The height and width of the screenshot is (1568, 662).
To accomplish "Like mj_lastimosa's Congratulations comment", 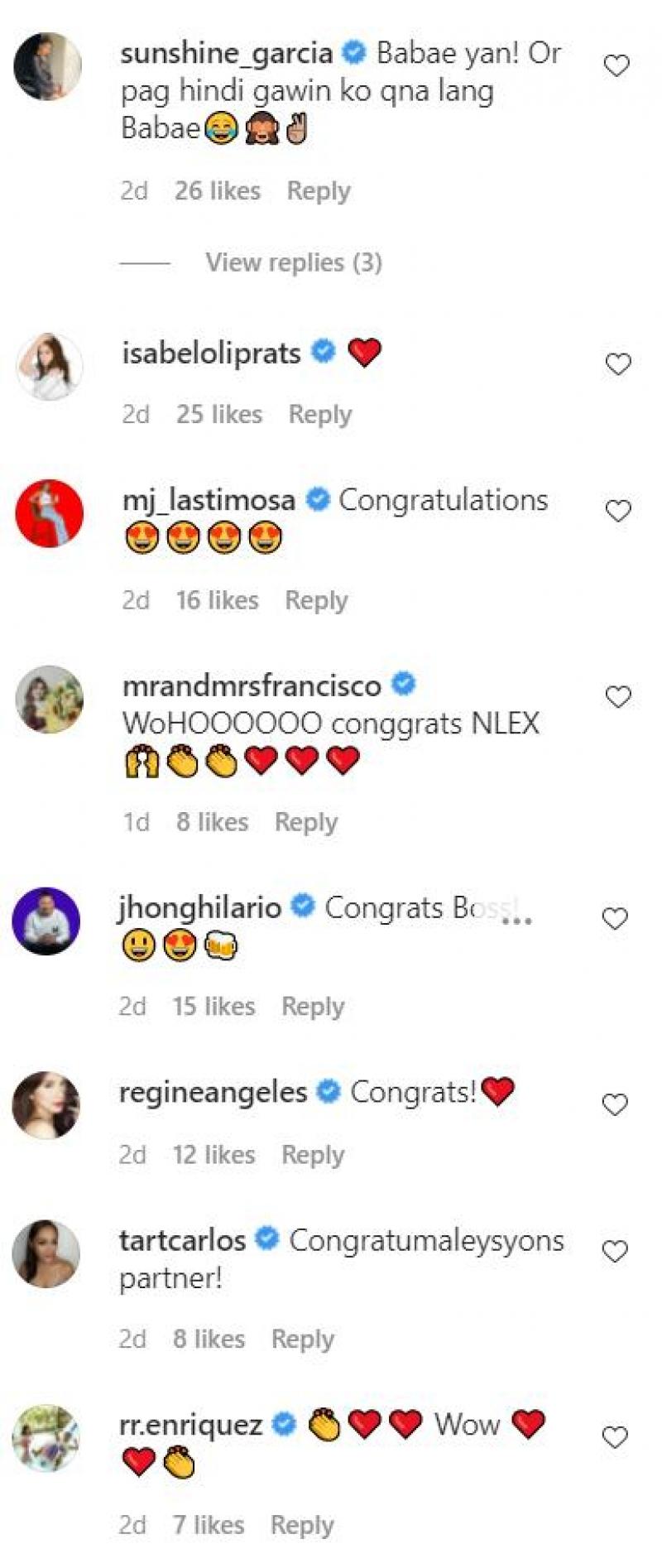I will click(618, 511).
